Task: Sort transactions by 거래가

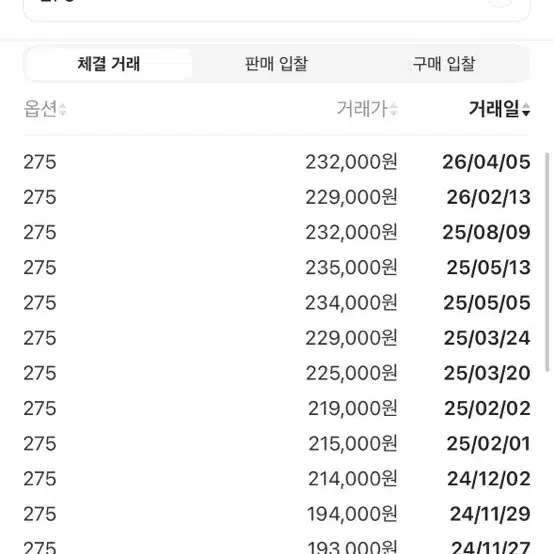Action: tap(367, 108)
